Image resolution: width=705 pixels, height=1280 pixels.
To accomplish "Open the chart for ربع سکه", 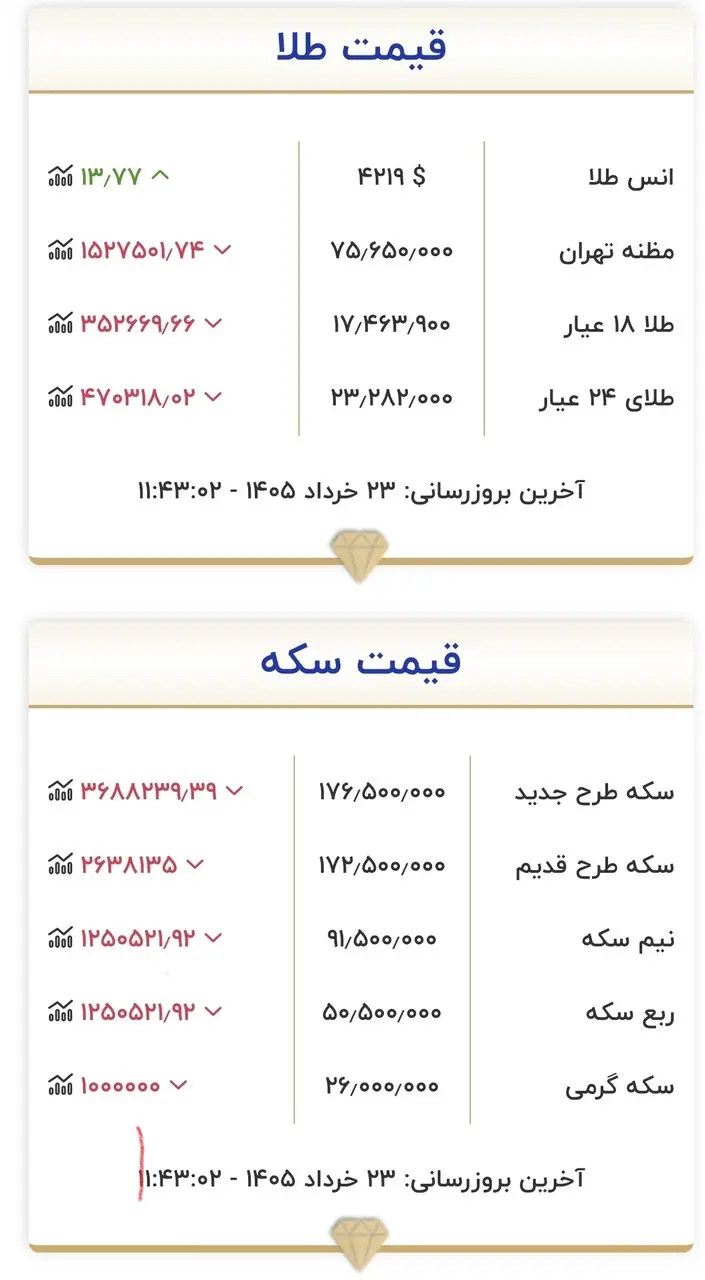I will (60, 1012).
